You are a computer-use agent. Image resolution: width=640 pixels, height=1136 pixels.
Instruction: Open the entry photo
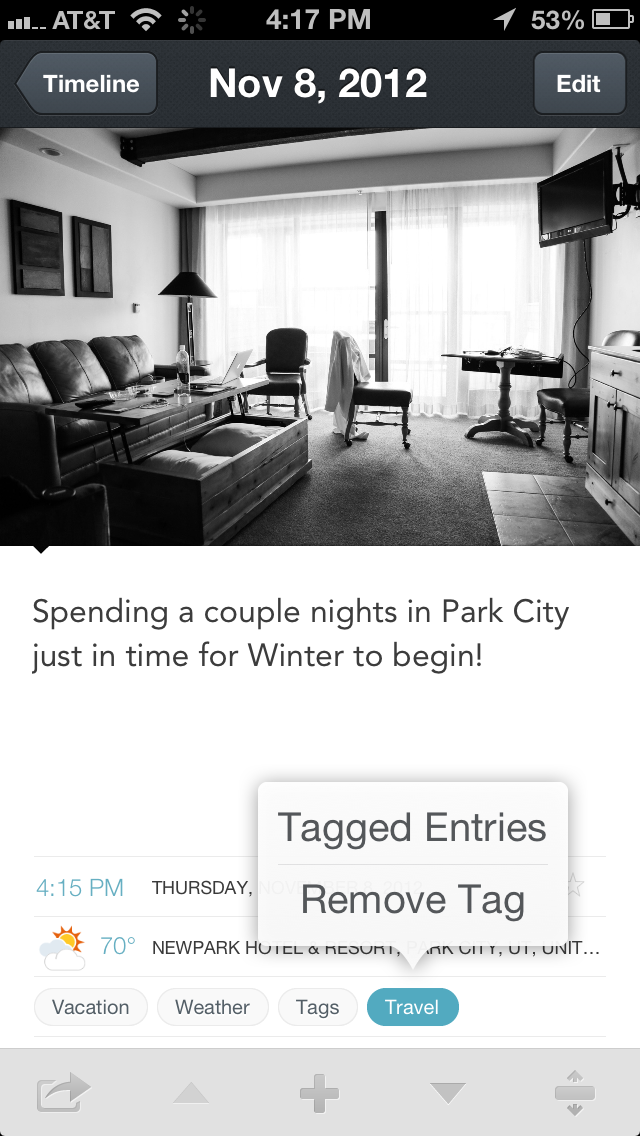click(320, 336)
